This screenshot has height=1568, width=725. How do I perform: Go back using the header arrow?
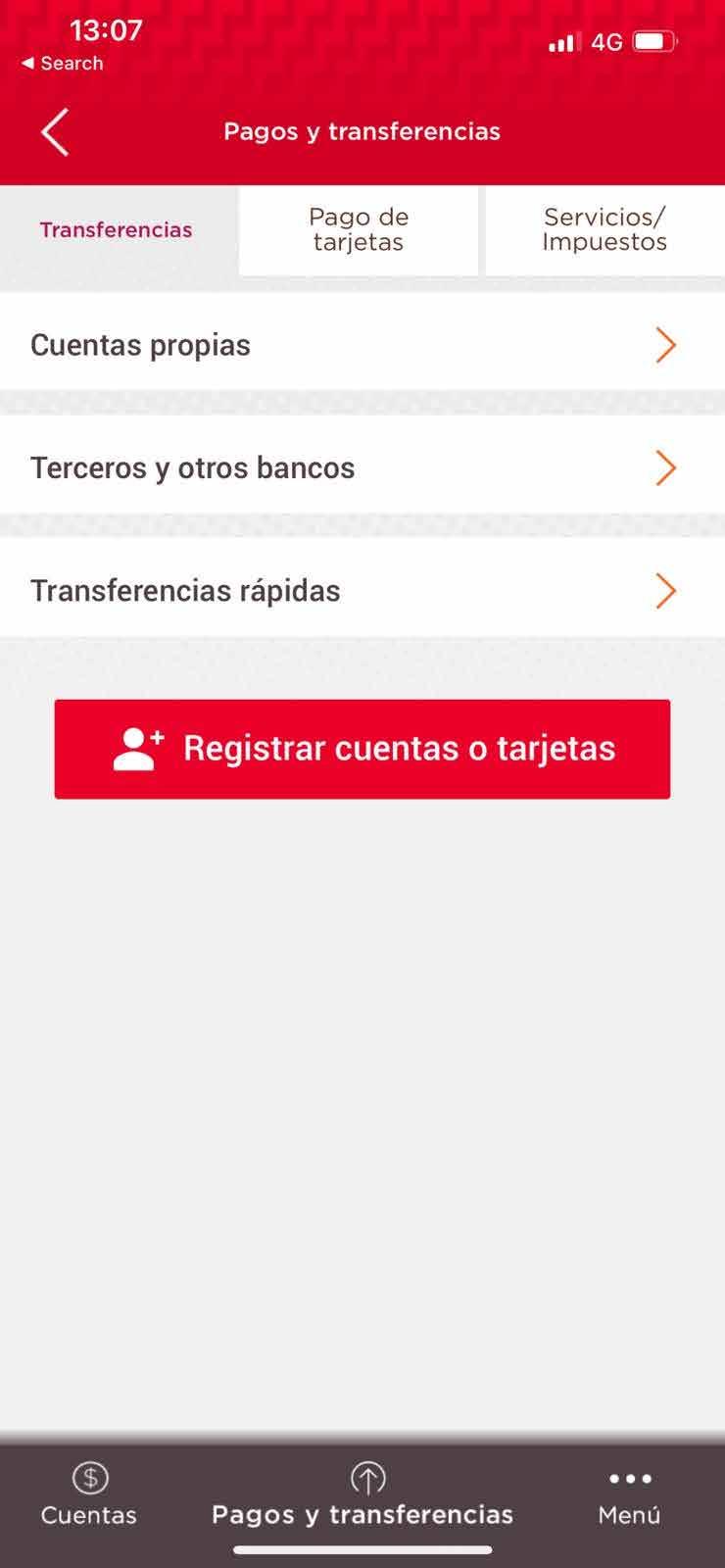coord(55,132)
